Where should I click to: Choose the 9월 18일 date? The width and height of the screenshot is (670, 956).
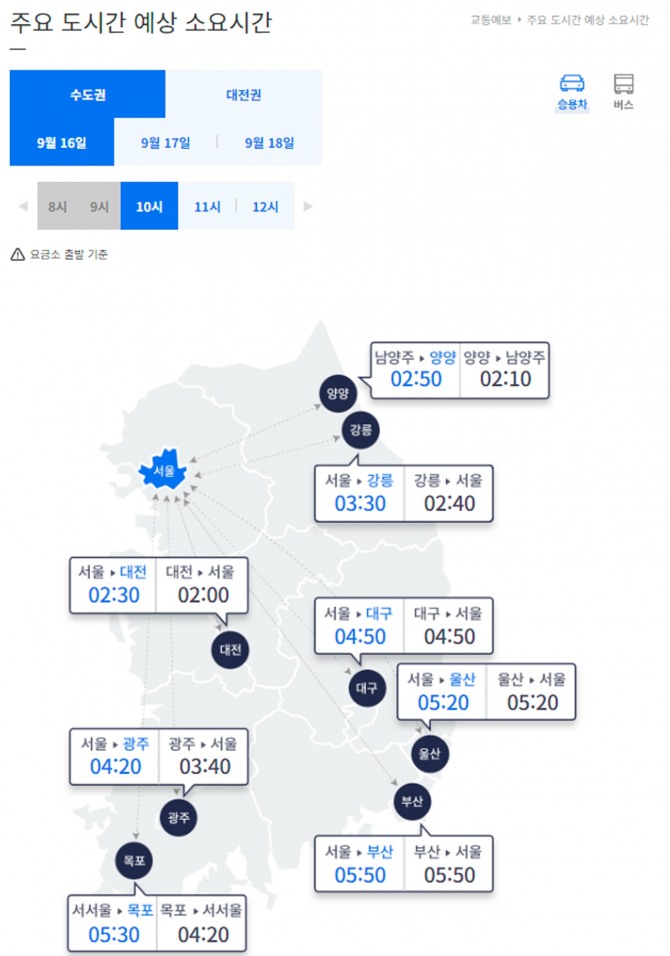(269, 143)
